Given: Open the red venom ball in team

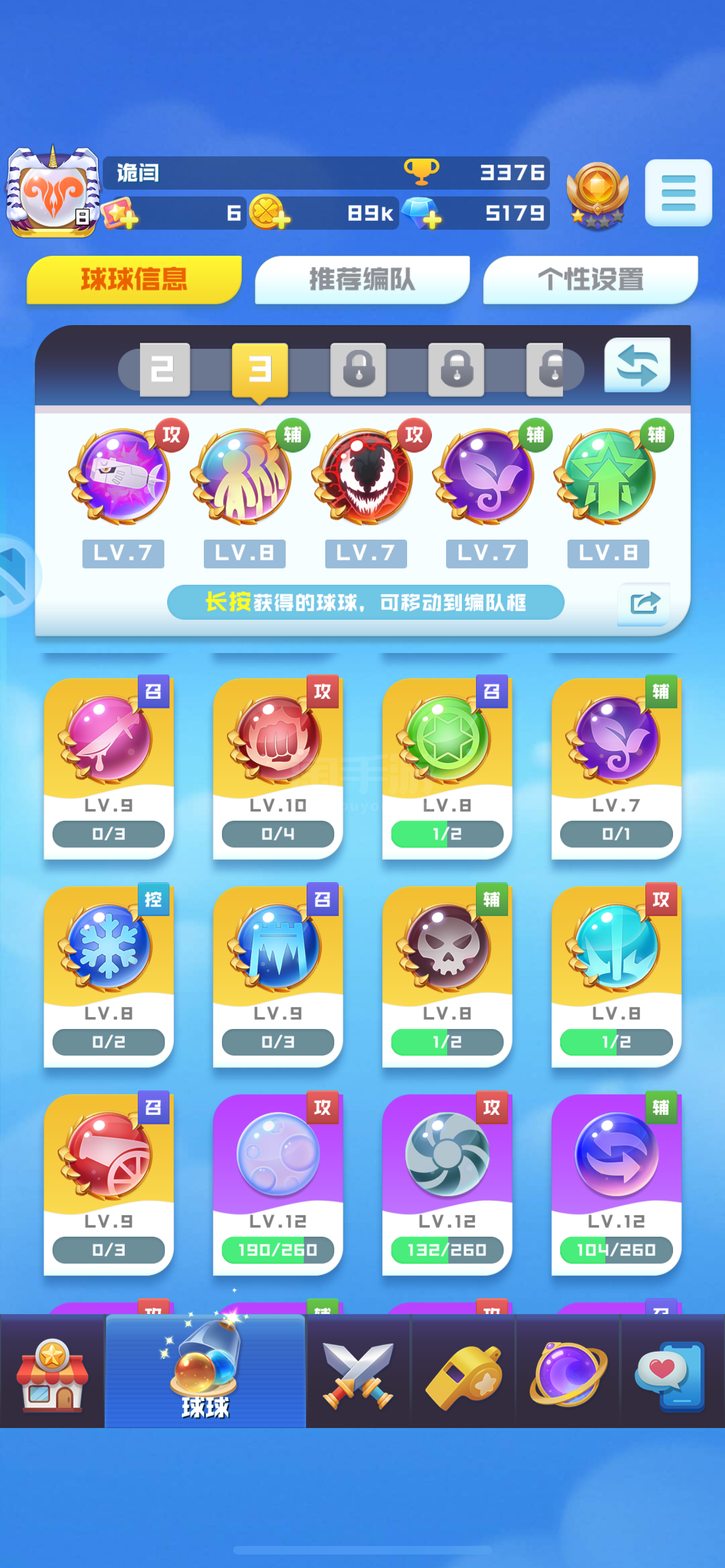Looking at the screenshot, I should pos(365,475).
